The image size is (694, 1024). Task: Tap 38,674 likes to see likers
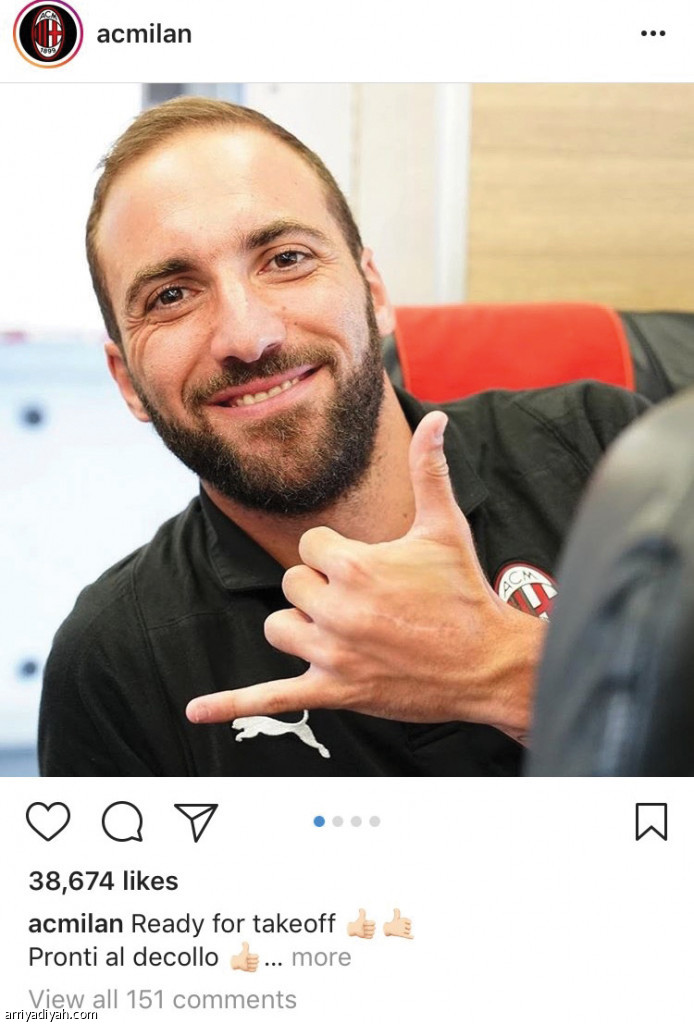(103, 881)
